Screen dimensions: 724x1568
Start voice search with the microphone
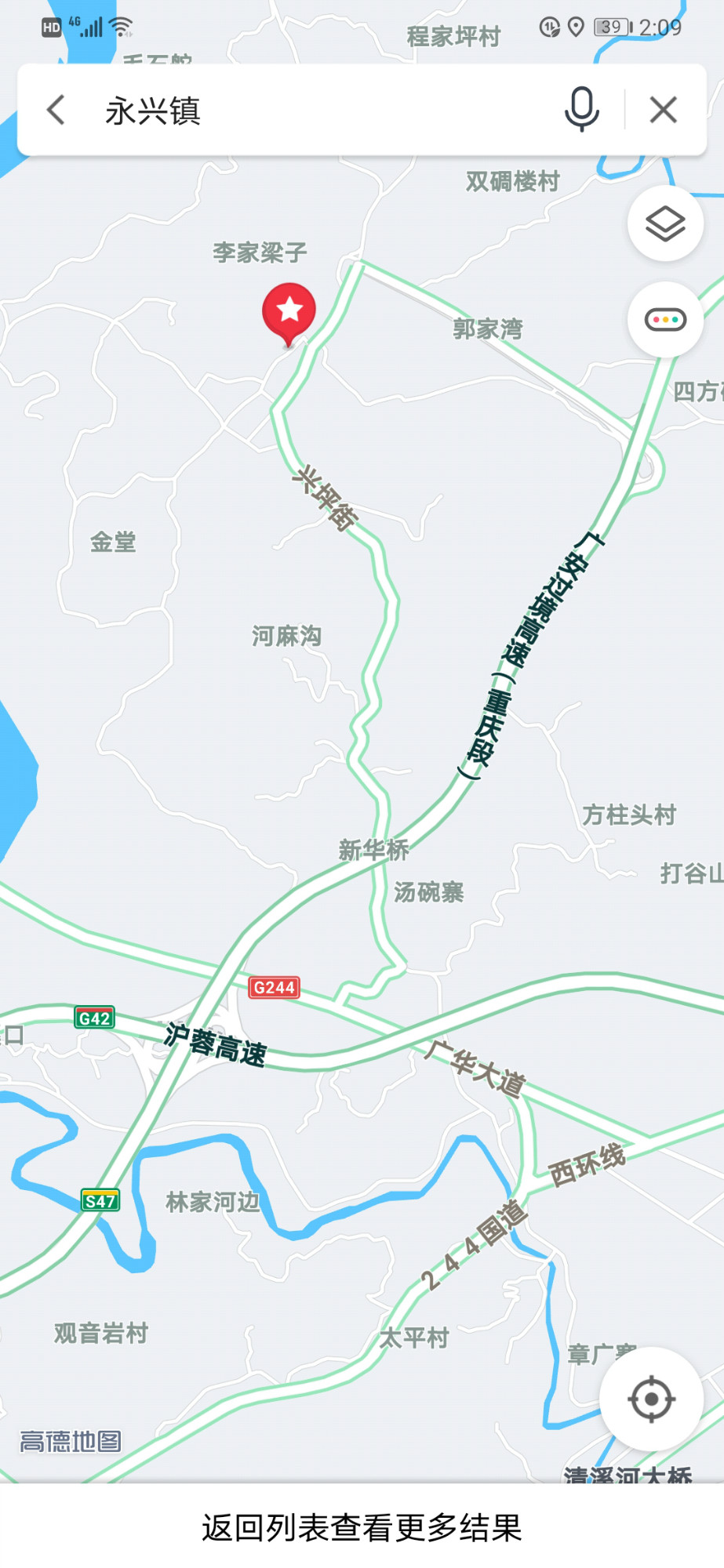[x=581, y=110]
